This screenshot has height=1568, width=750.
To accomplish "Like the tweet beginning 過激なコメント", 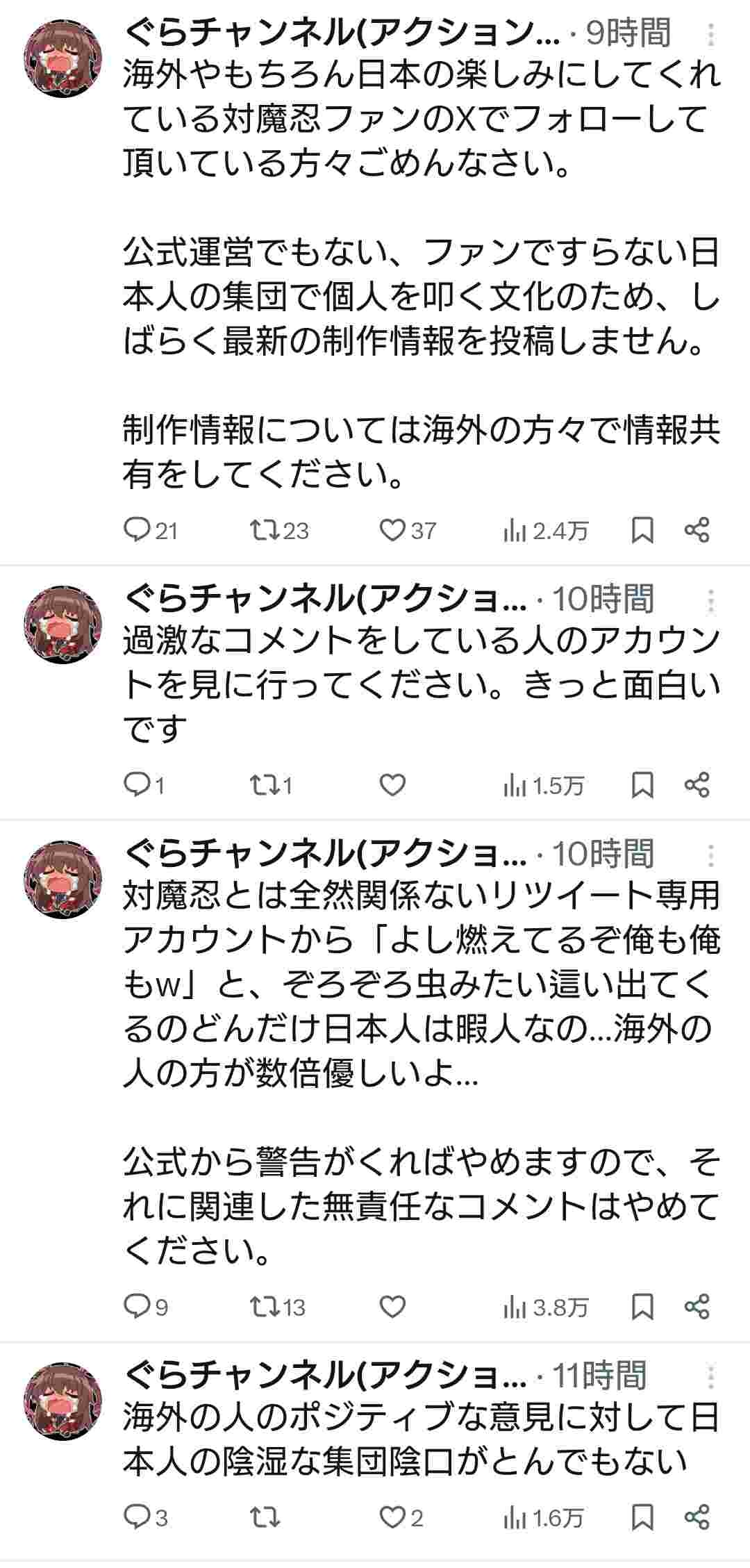I will click(392, 785).
